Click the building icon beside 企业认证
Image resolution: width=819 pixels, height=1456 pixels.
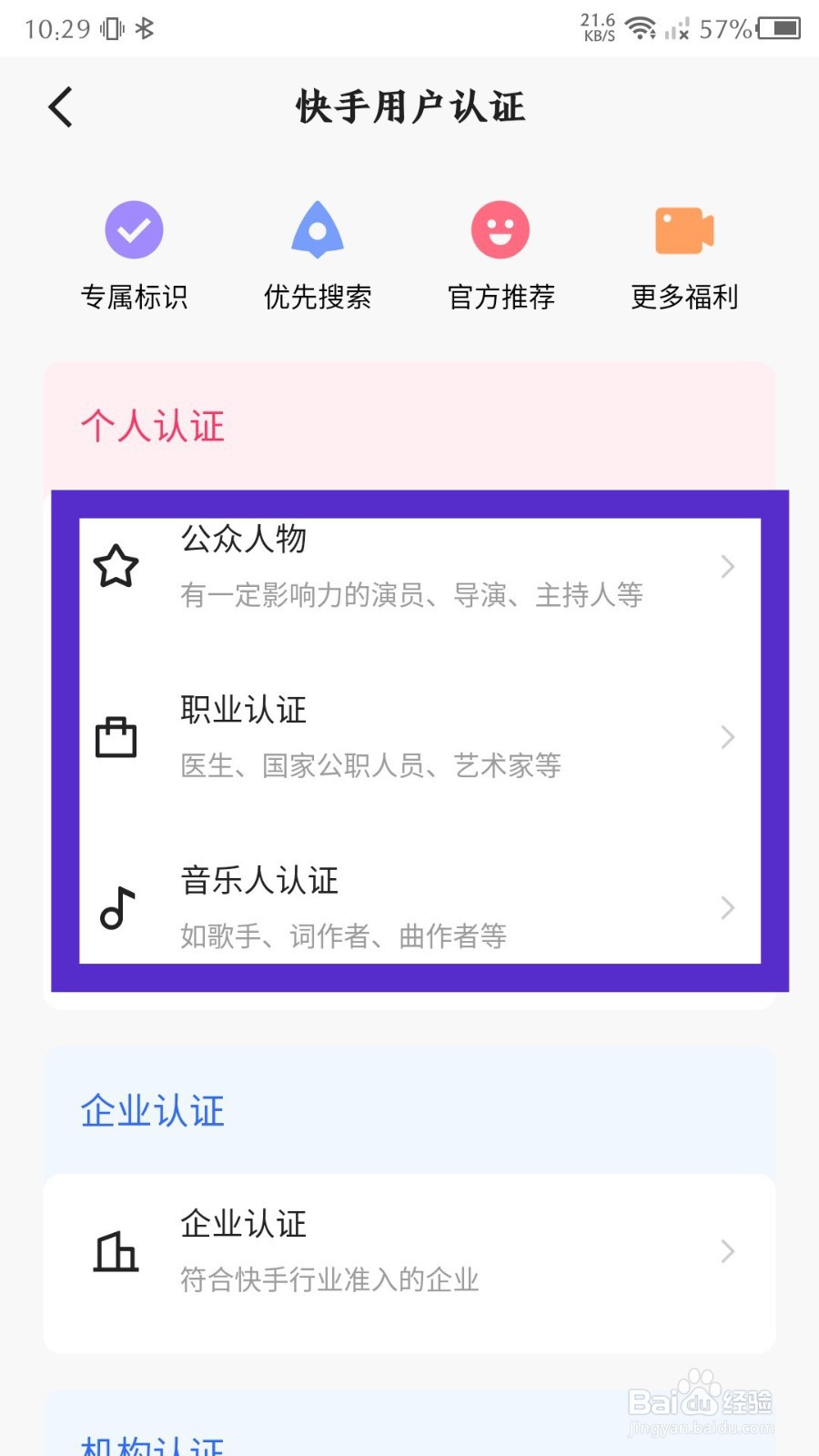coord(116,1252)
